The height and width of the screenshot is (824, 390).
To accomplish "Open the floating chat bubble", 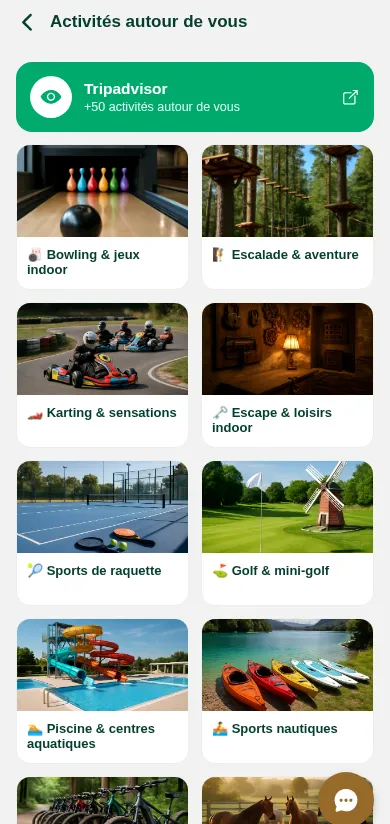I will [346, 800].
